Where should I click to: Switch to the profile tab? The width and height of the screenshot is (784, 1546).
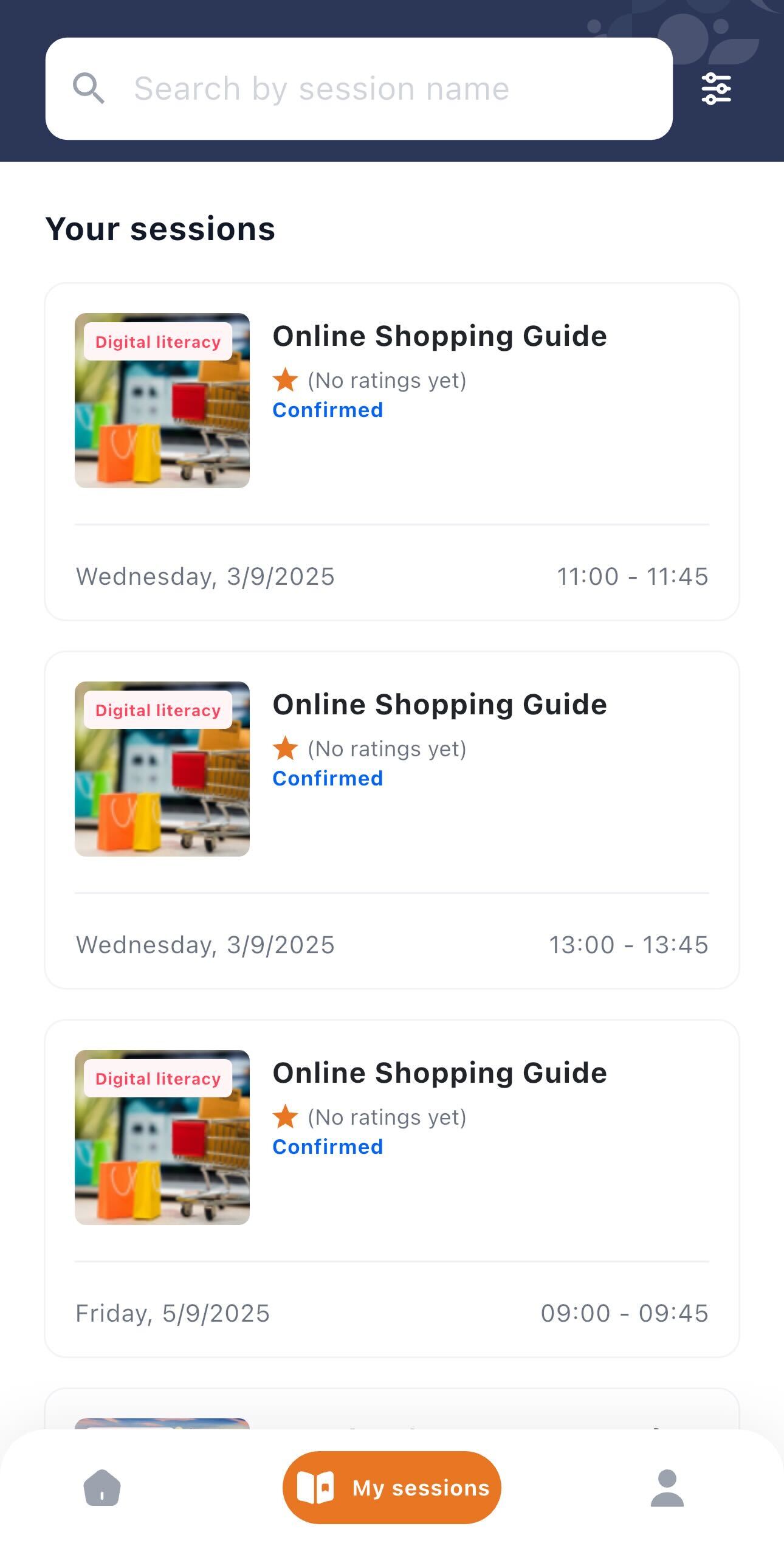[667, 1488]
